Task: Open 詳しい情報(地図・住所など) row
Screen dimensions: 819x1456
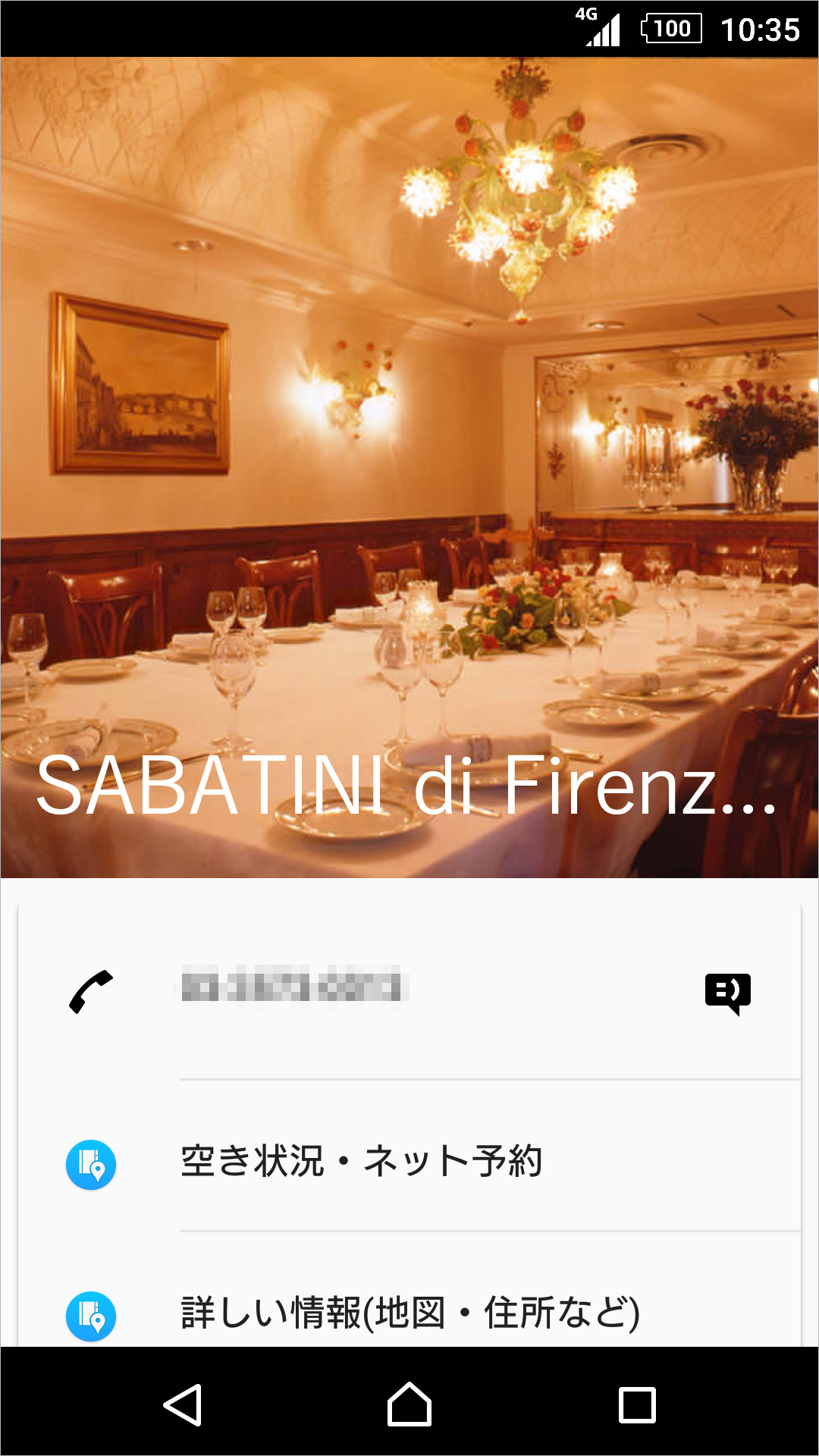Action: (x=409, y=1313)
